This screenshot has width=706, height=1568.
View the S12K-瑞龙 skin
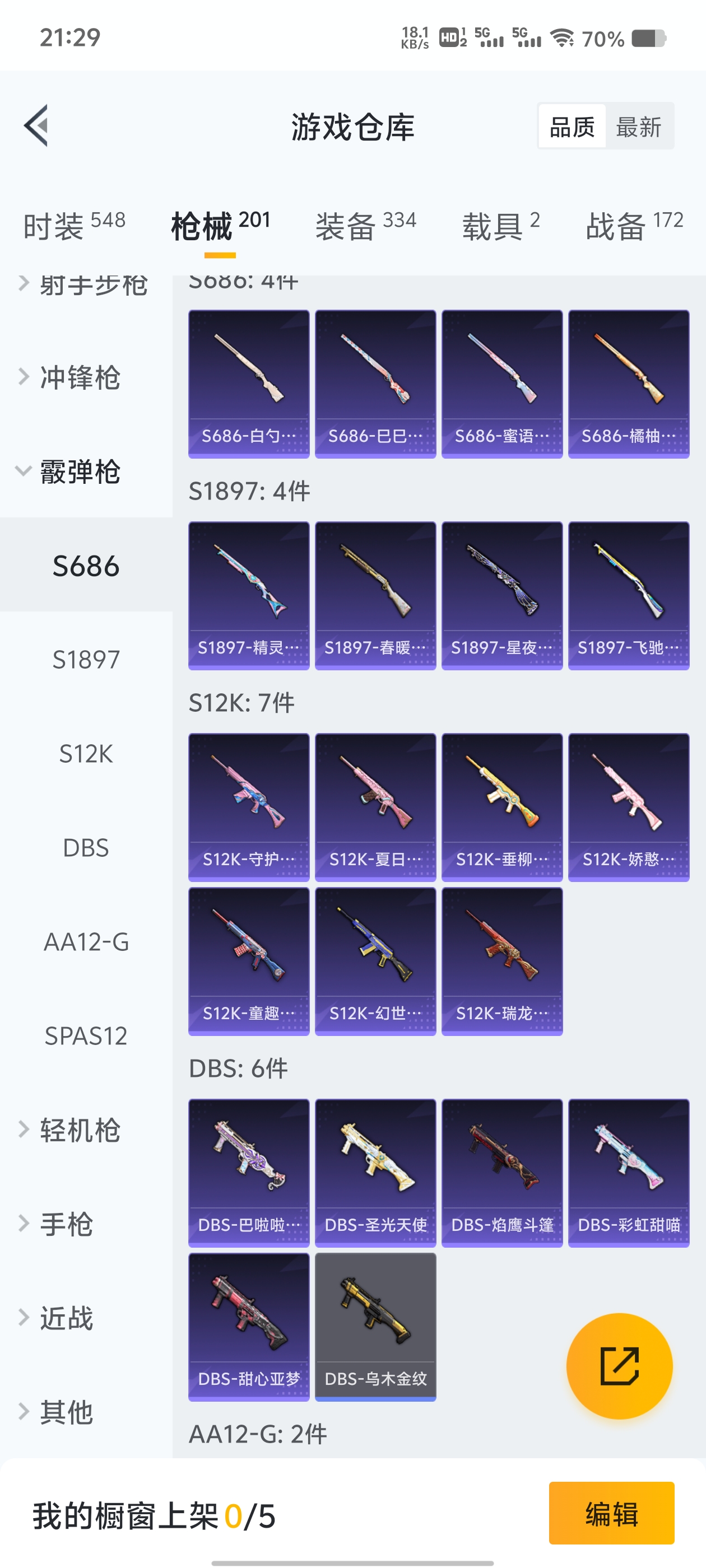[x=502, y=960]
